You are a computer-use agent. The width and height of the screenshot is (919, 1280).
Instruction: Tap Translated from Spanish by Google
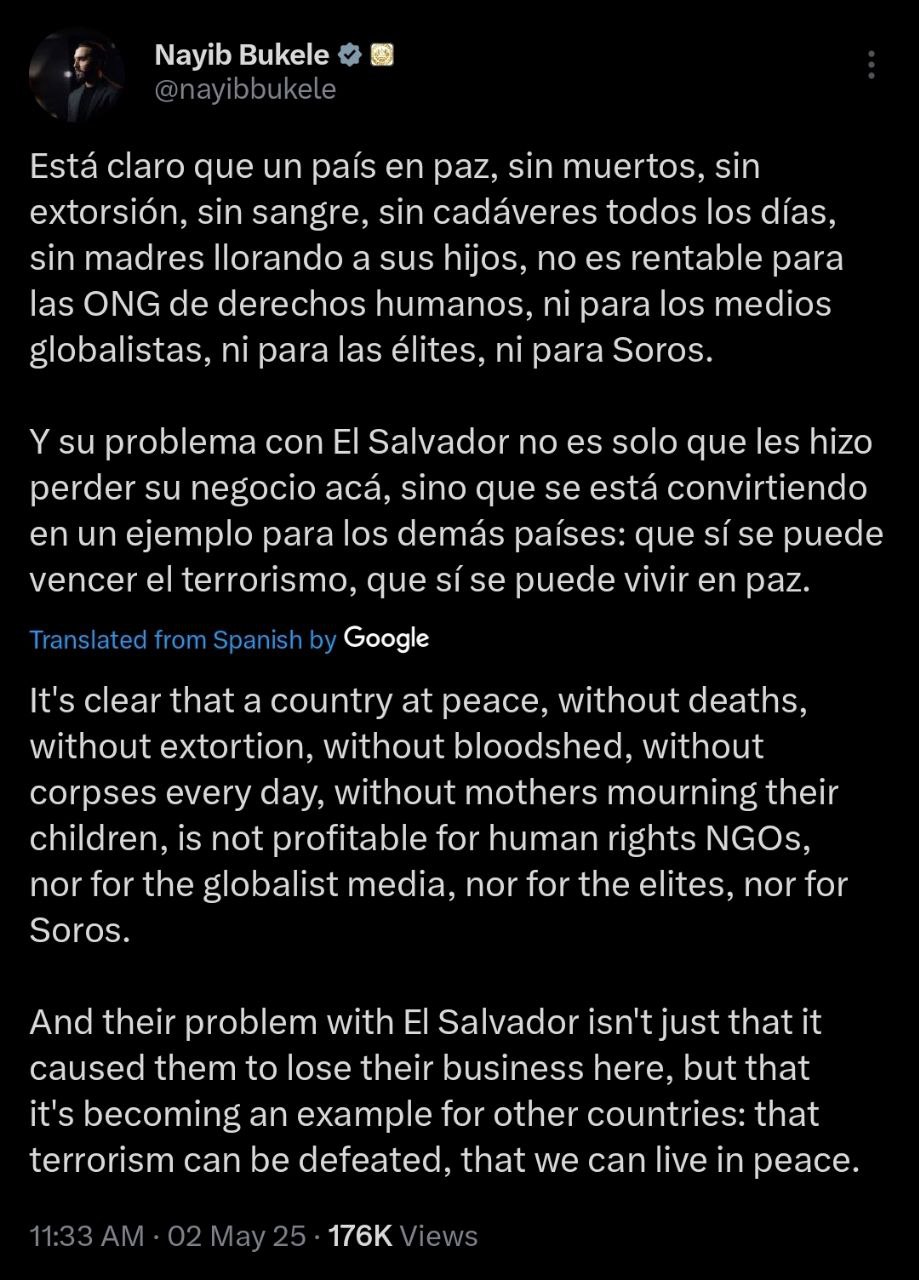click(x=229, y=639)
